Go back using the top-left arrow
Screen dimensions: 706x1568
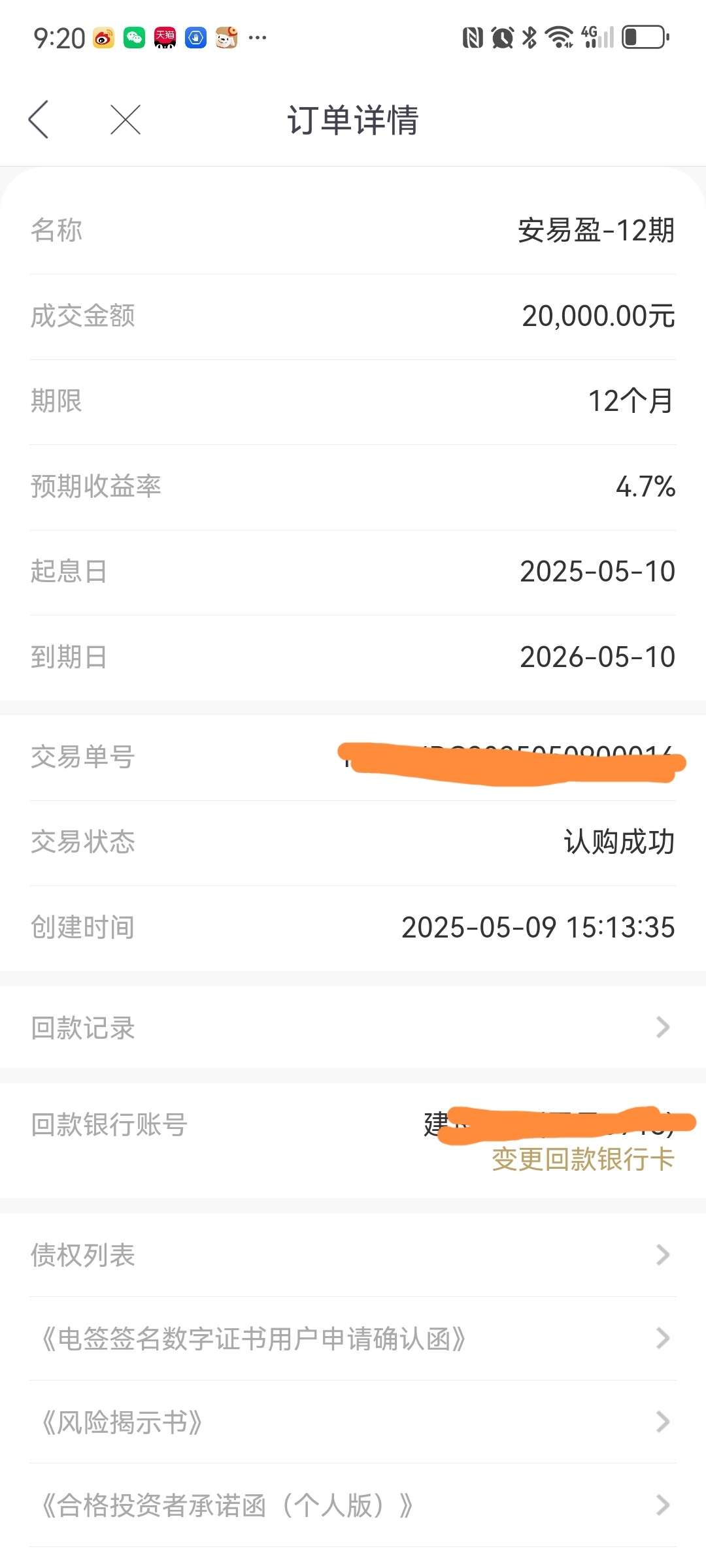click(39, 120)
